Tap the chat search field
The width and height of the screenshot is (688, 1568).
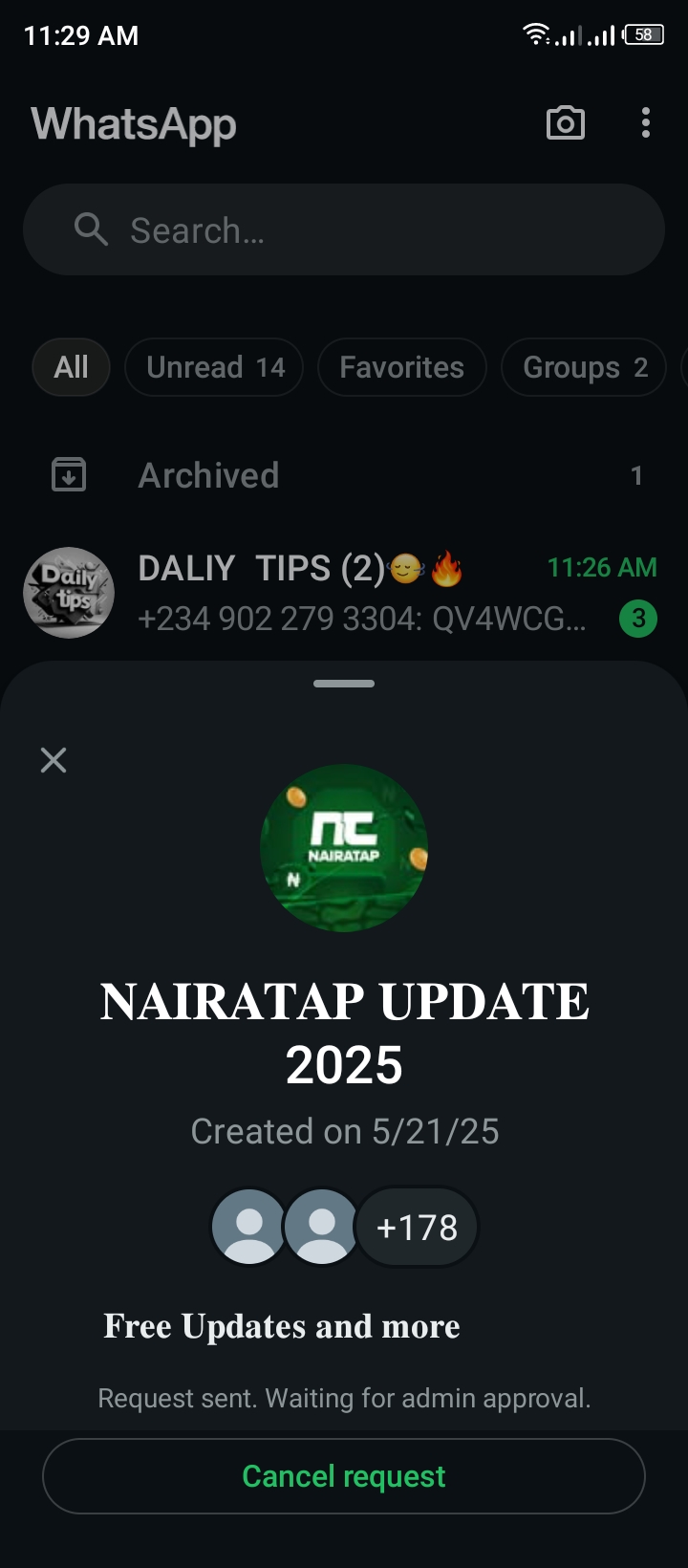(x=344, y=230)
